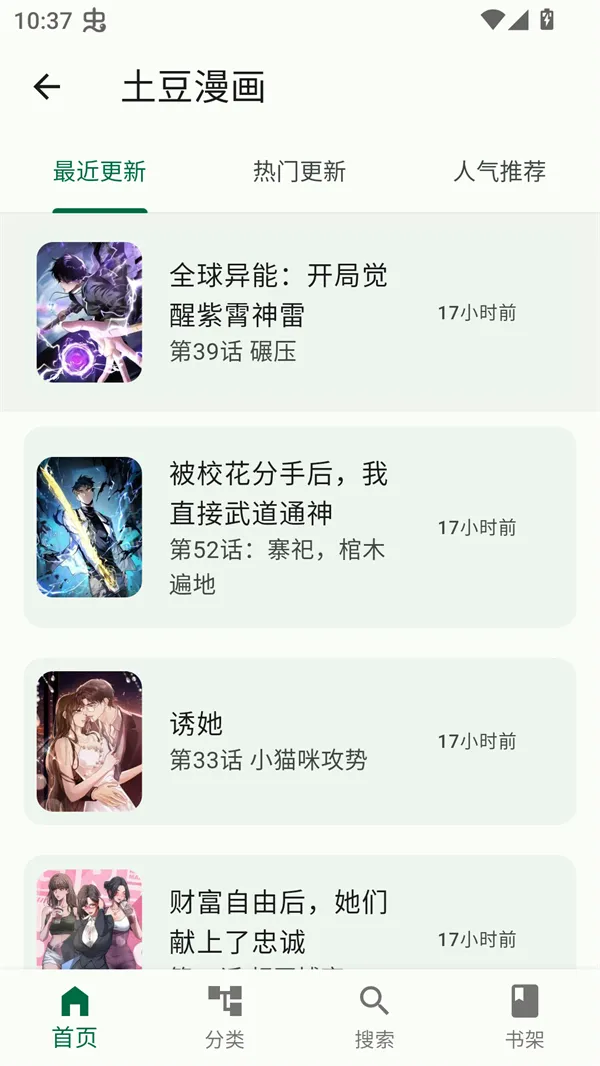Open the 搜索 tab
Image resolution: width=600 pixels, height=1066 pixels.
pos(374,1016)
